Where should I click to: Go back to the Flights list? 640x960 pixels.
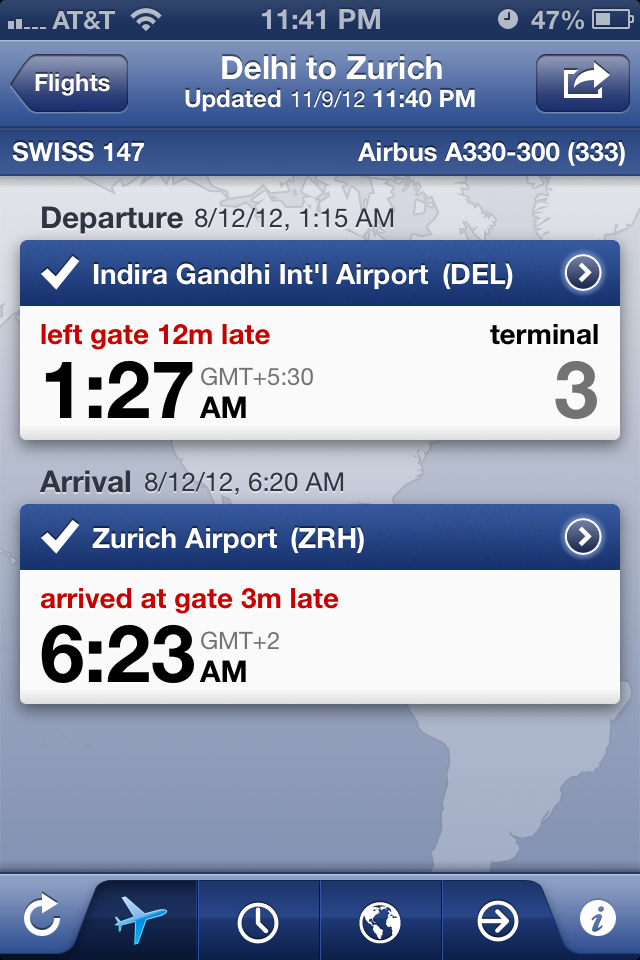(70, 84)
